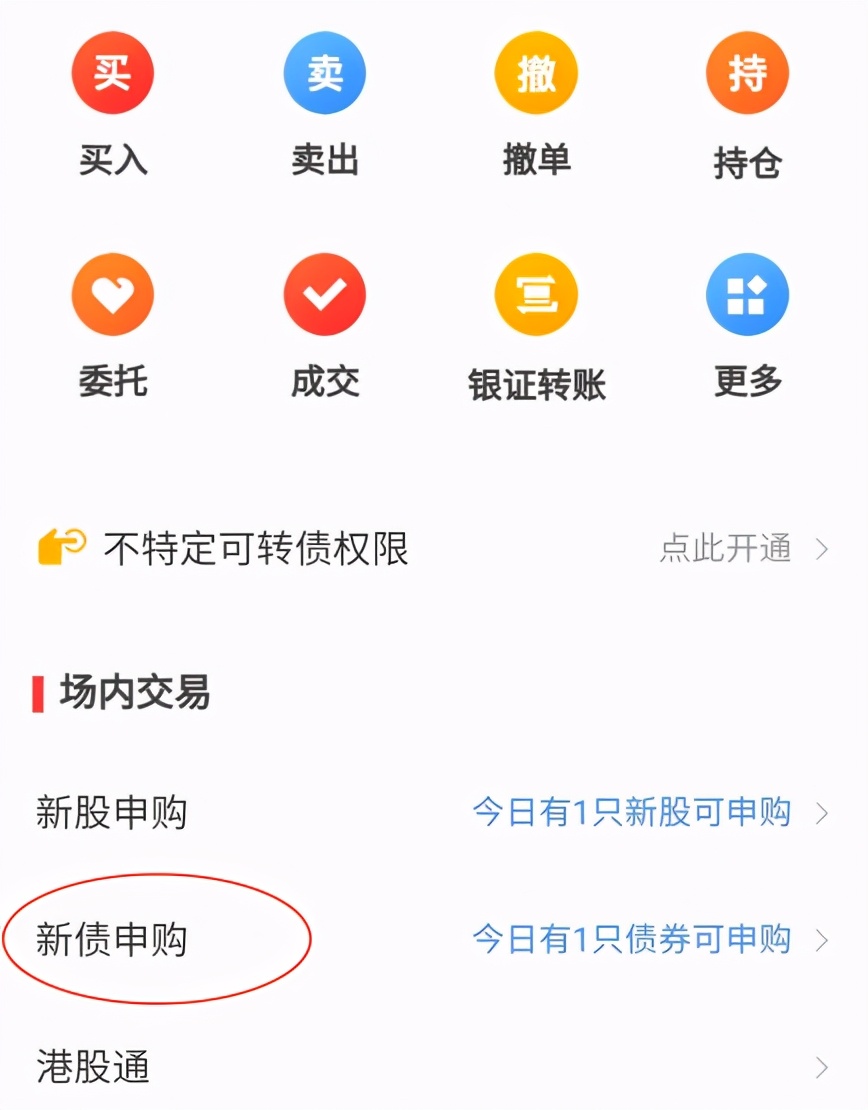Viewport: 868px width, 1110px height.
Task: Tap 今日有1只新股可申购 link
Action: tap(632, 812)
